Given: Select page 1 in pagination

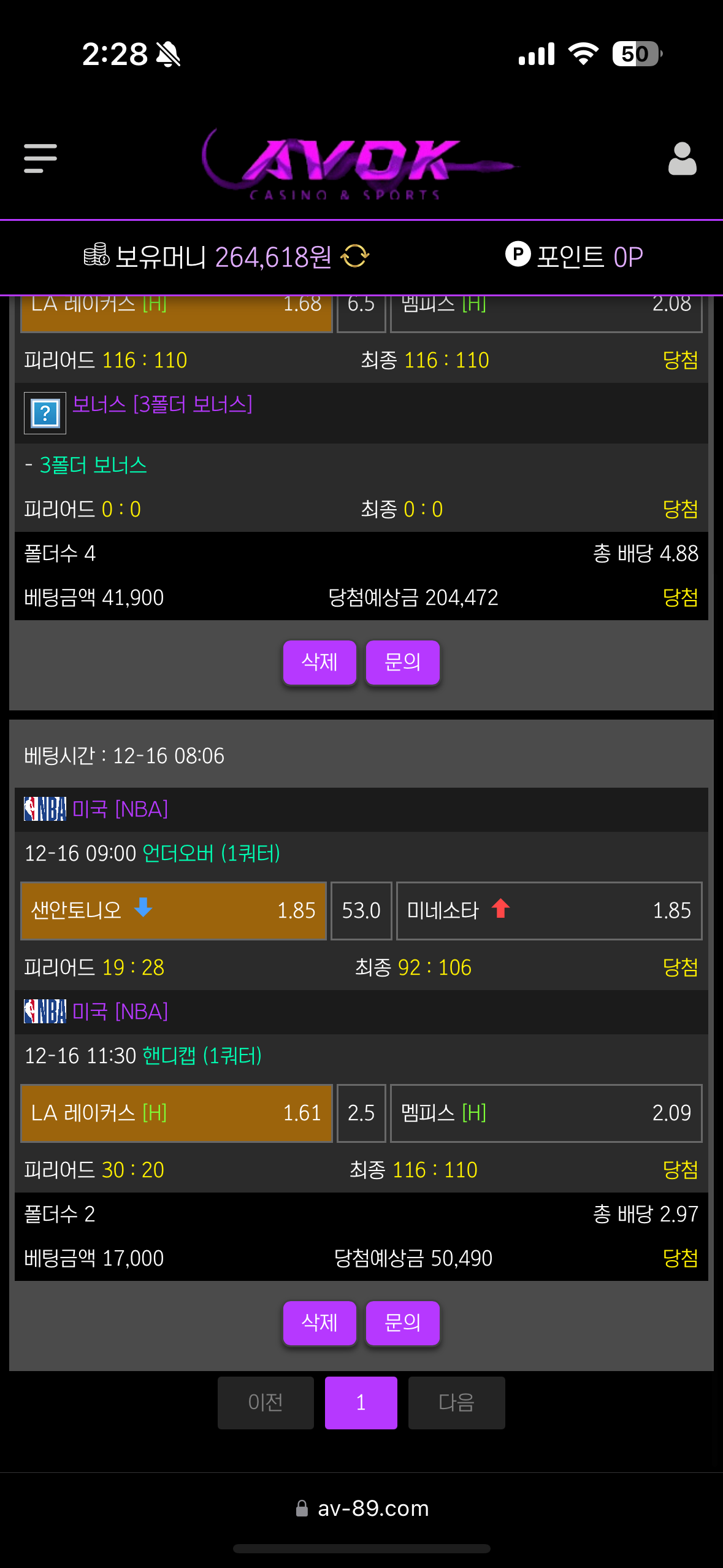Looking at the screenshot, I should tap(361, 1402).
